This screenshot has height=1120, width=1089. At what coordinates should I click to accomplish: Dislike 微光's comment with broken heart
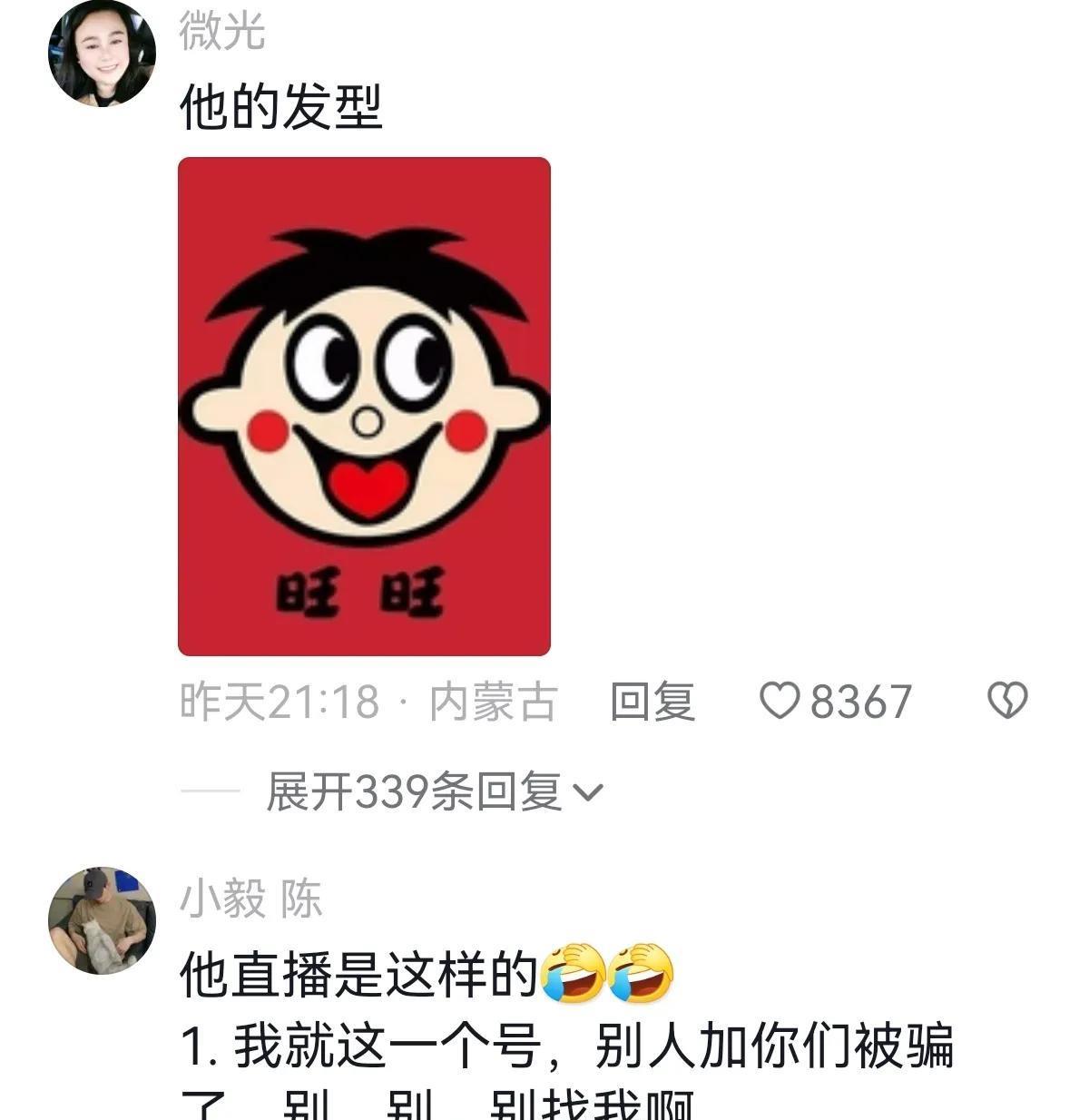tap(1006, 702)
